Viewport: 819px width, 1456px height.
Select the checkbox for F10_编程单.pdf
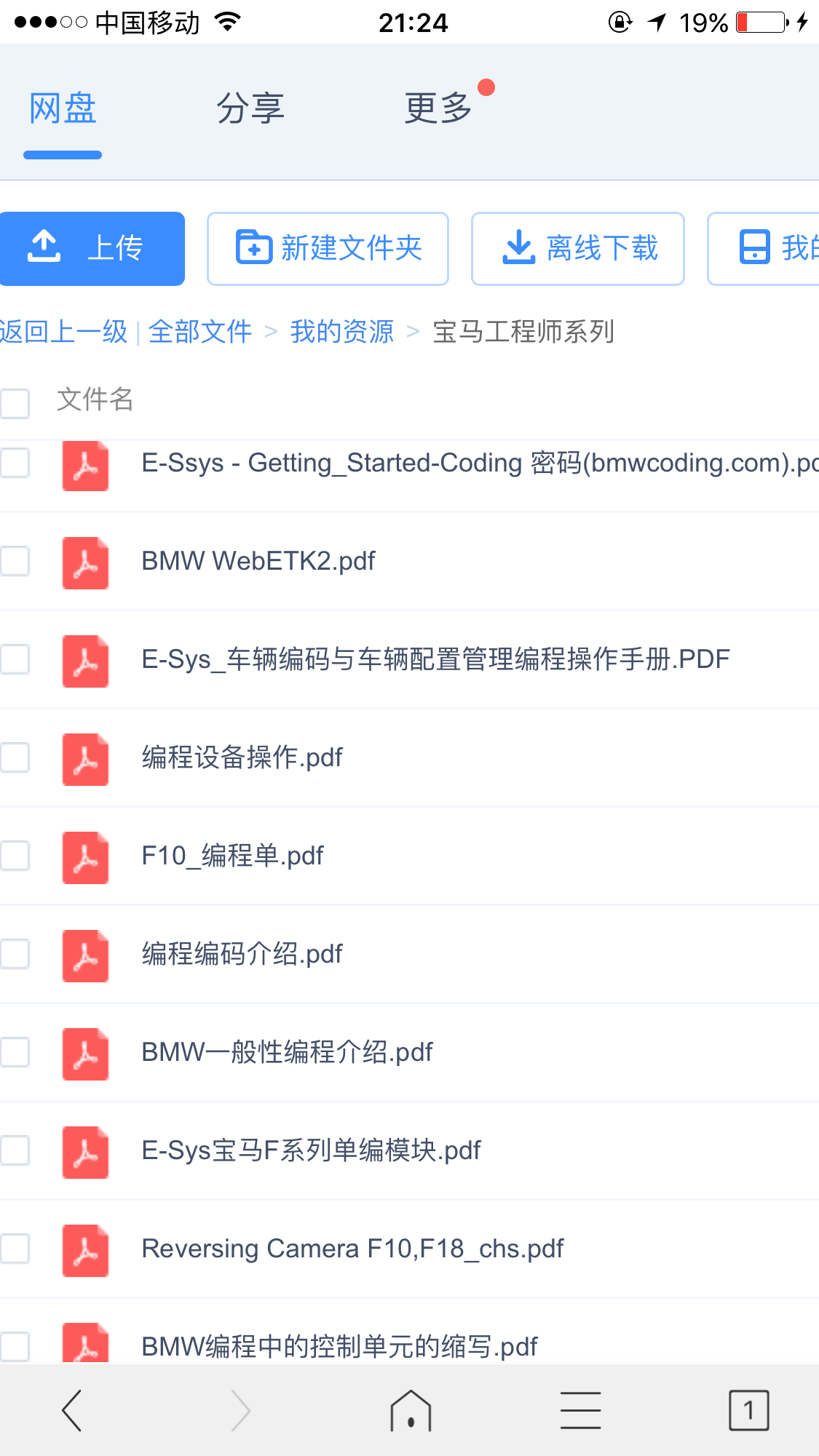[x=15, y=856]
